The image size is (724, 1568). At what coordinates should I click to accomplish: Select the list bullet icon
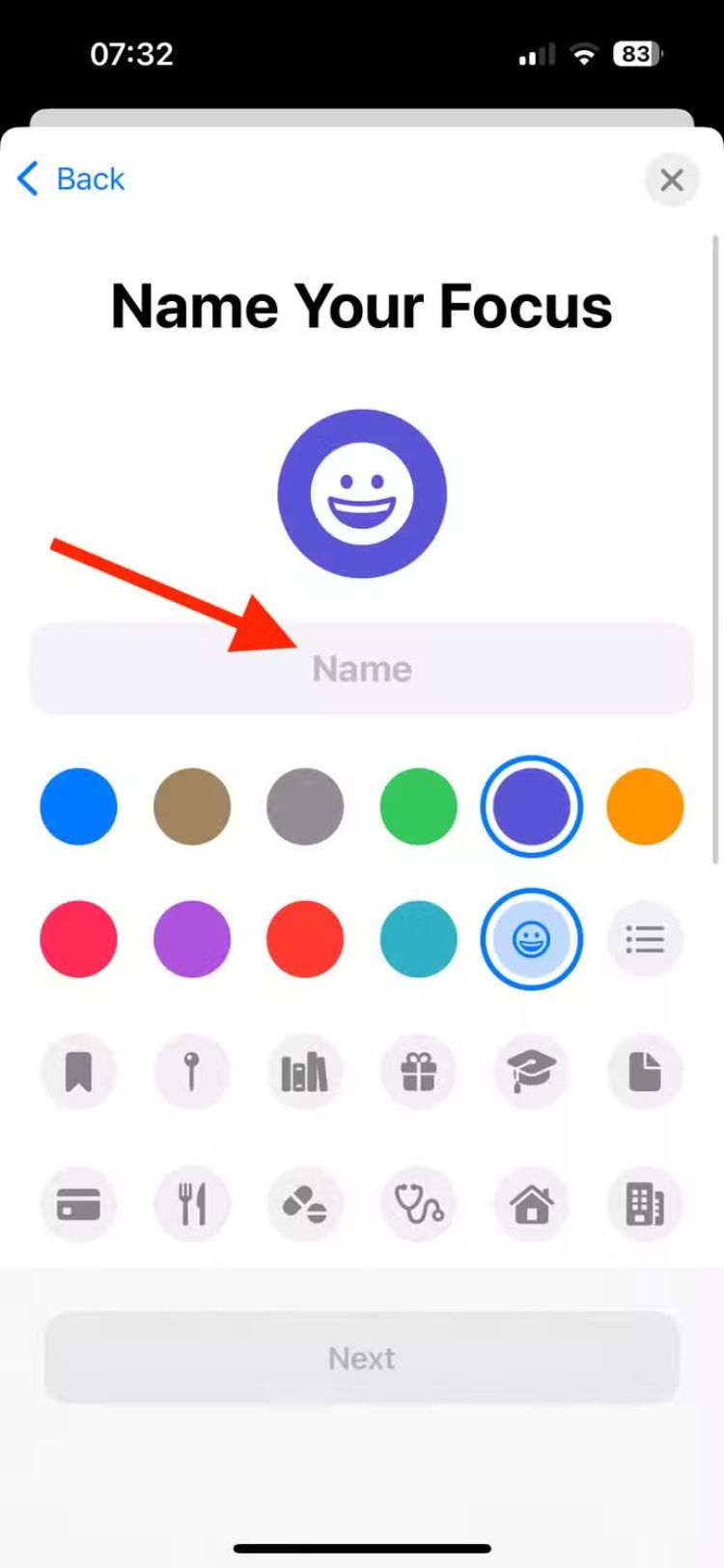pyautogui.click(x=645, y=939)
